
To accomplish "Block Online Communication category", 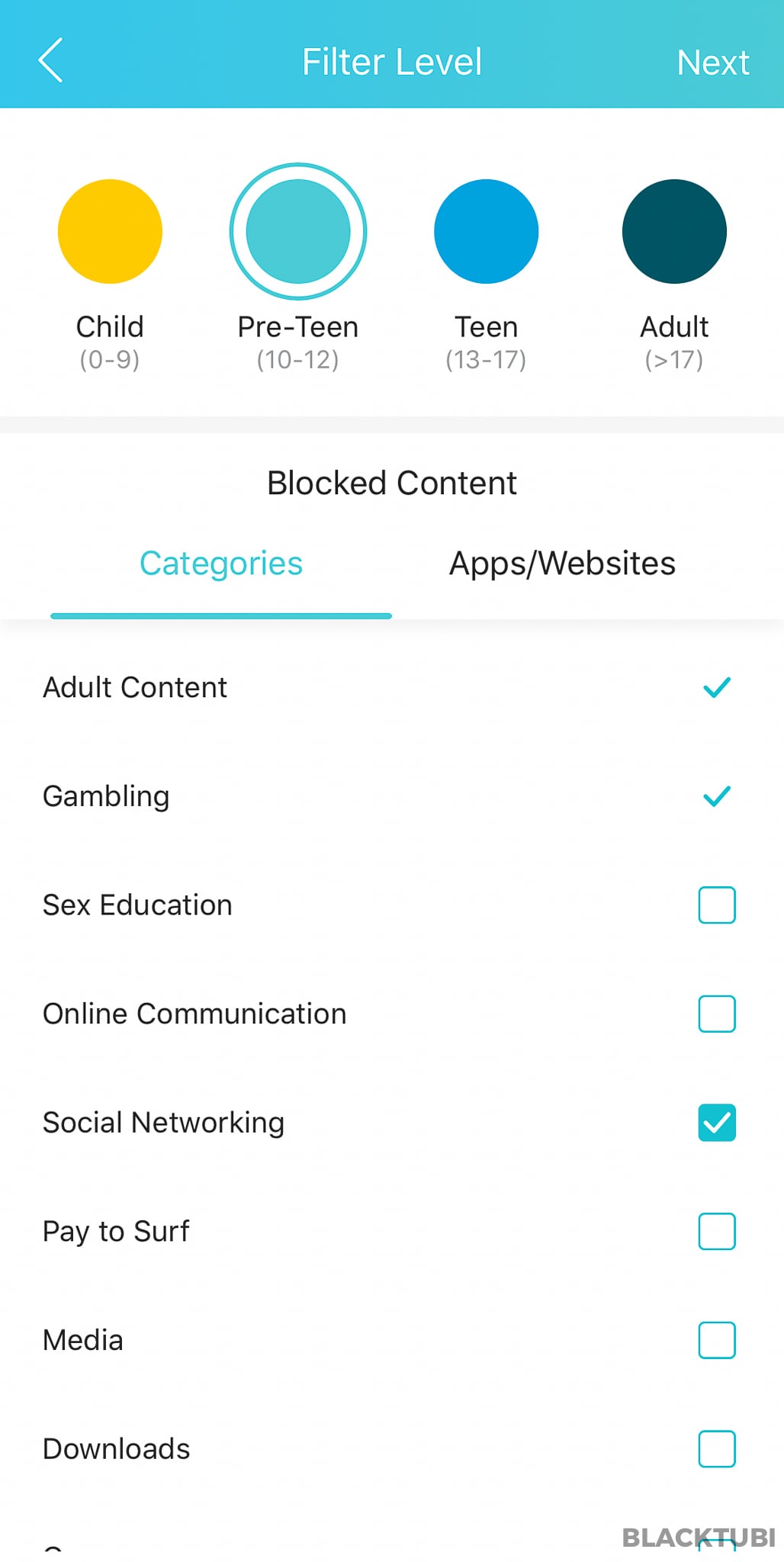I will pyautogui.click(x=717, y=1014).
